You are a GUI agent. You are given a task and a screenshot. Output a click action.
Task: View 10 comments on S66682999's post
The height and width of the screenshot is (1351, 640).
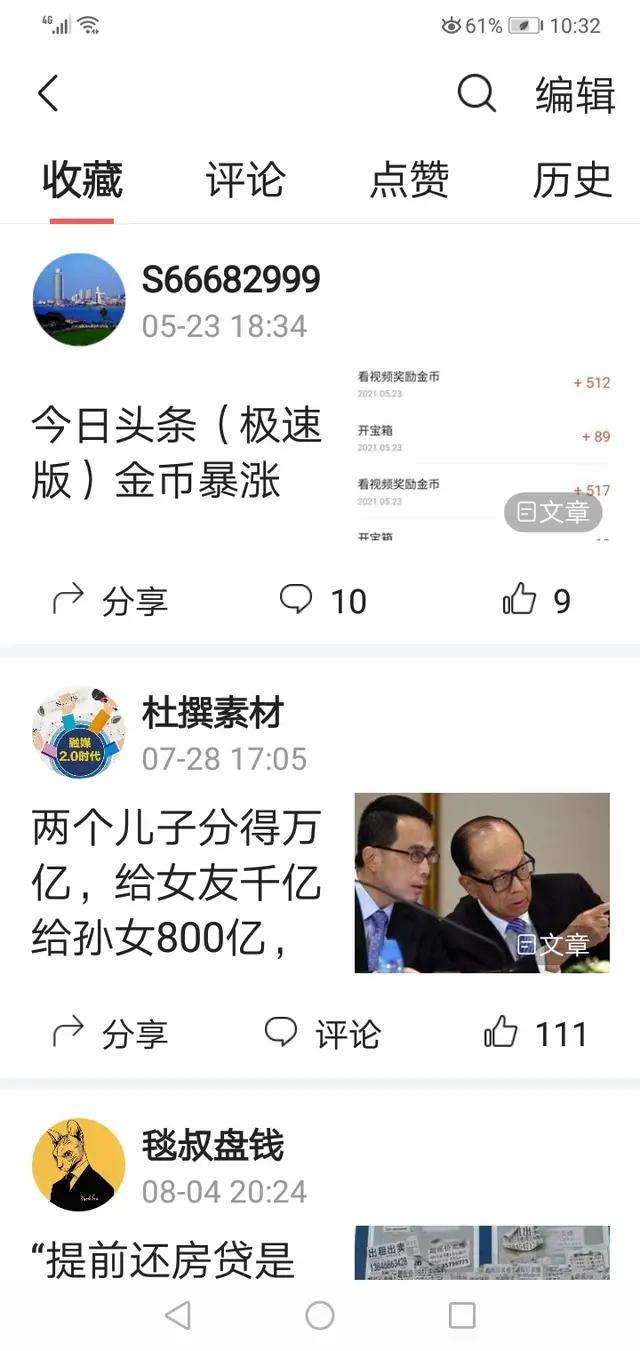click(322, 601)
